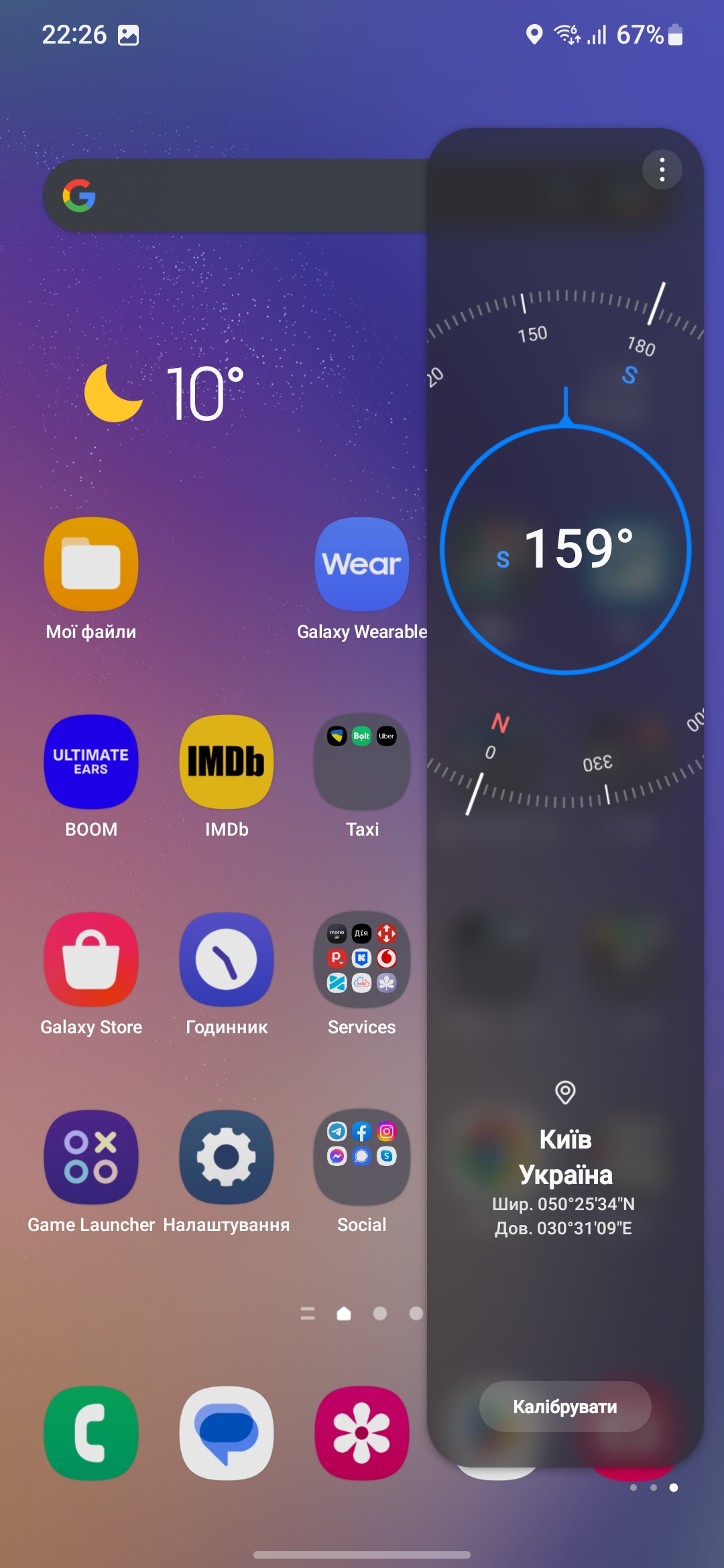Expand the Taxi folder
Screen dimensions: 724x1568
[361, 762]
